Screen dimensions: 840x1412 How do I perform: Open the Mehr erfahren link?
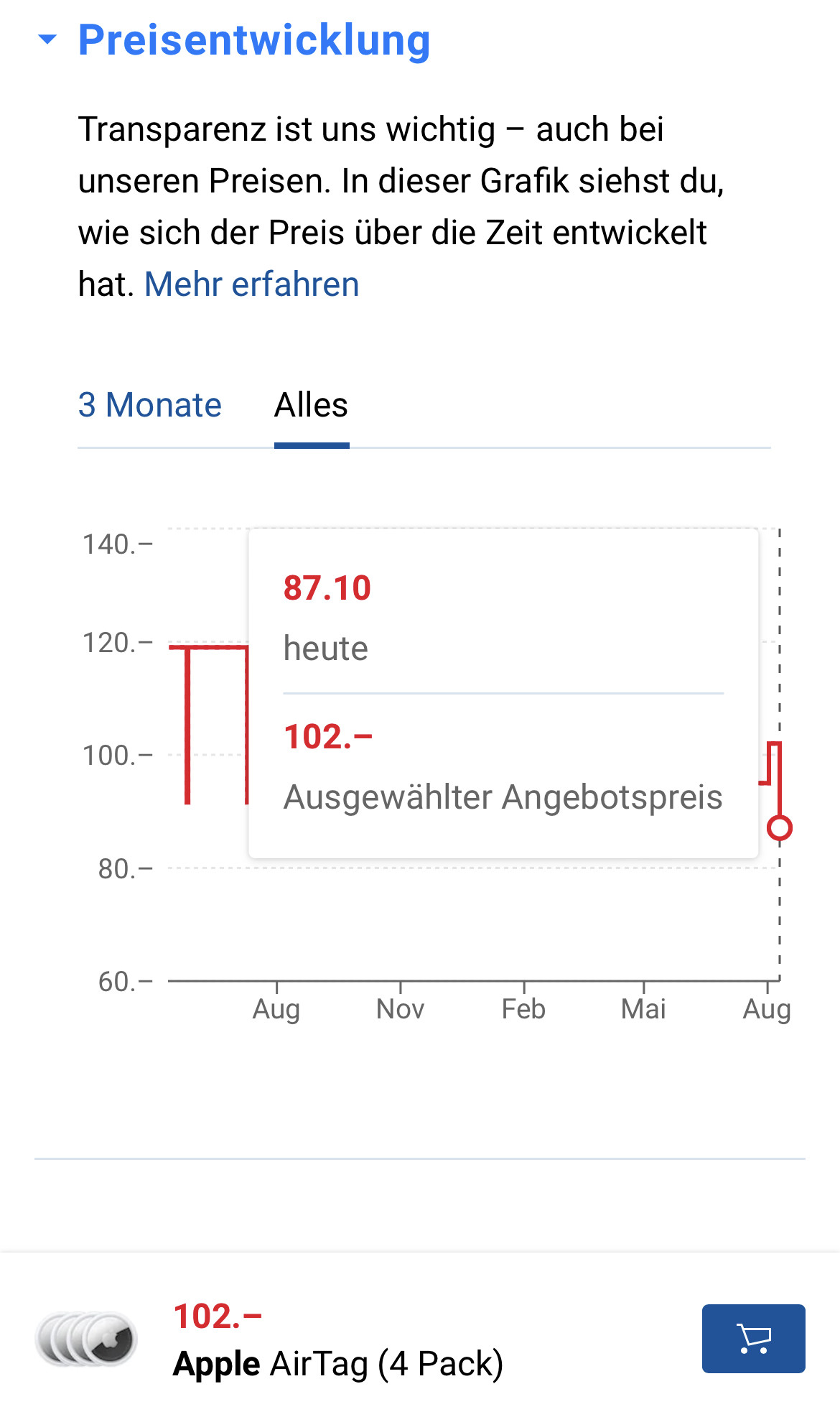(251, 284)
